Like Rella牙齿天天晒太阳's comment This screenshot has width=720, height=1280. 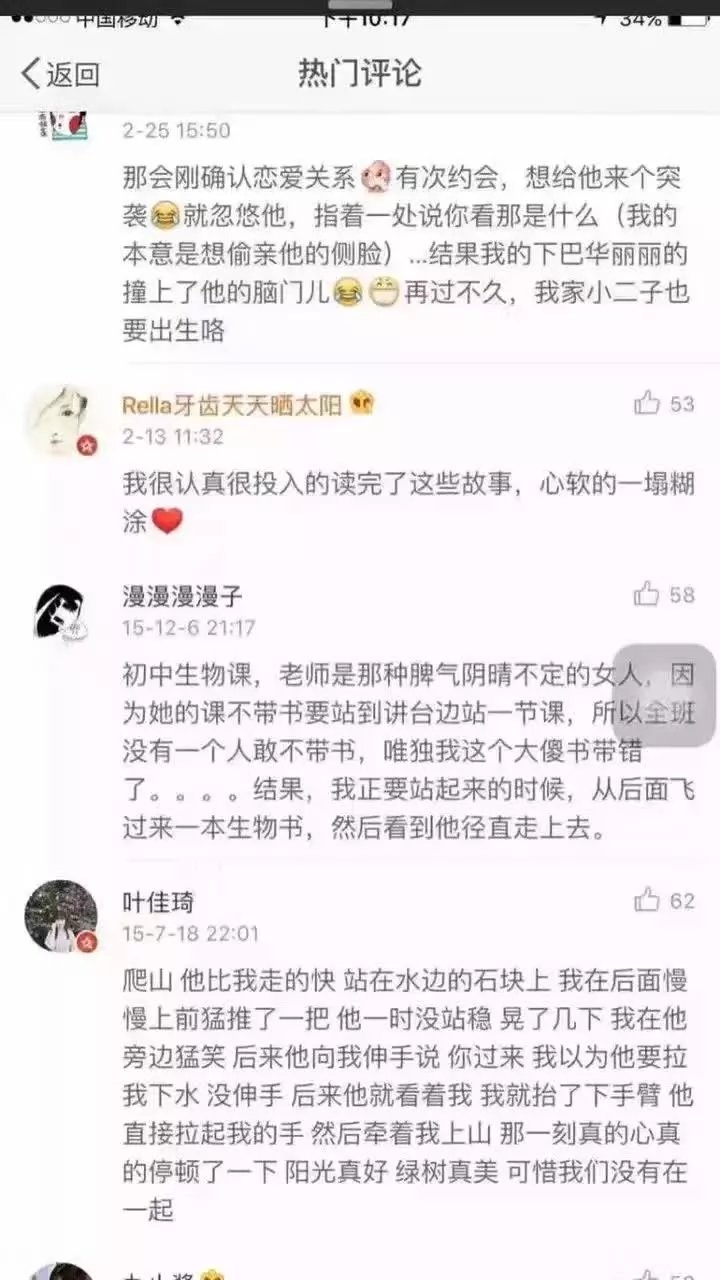pos(663,404)
